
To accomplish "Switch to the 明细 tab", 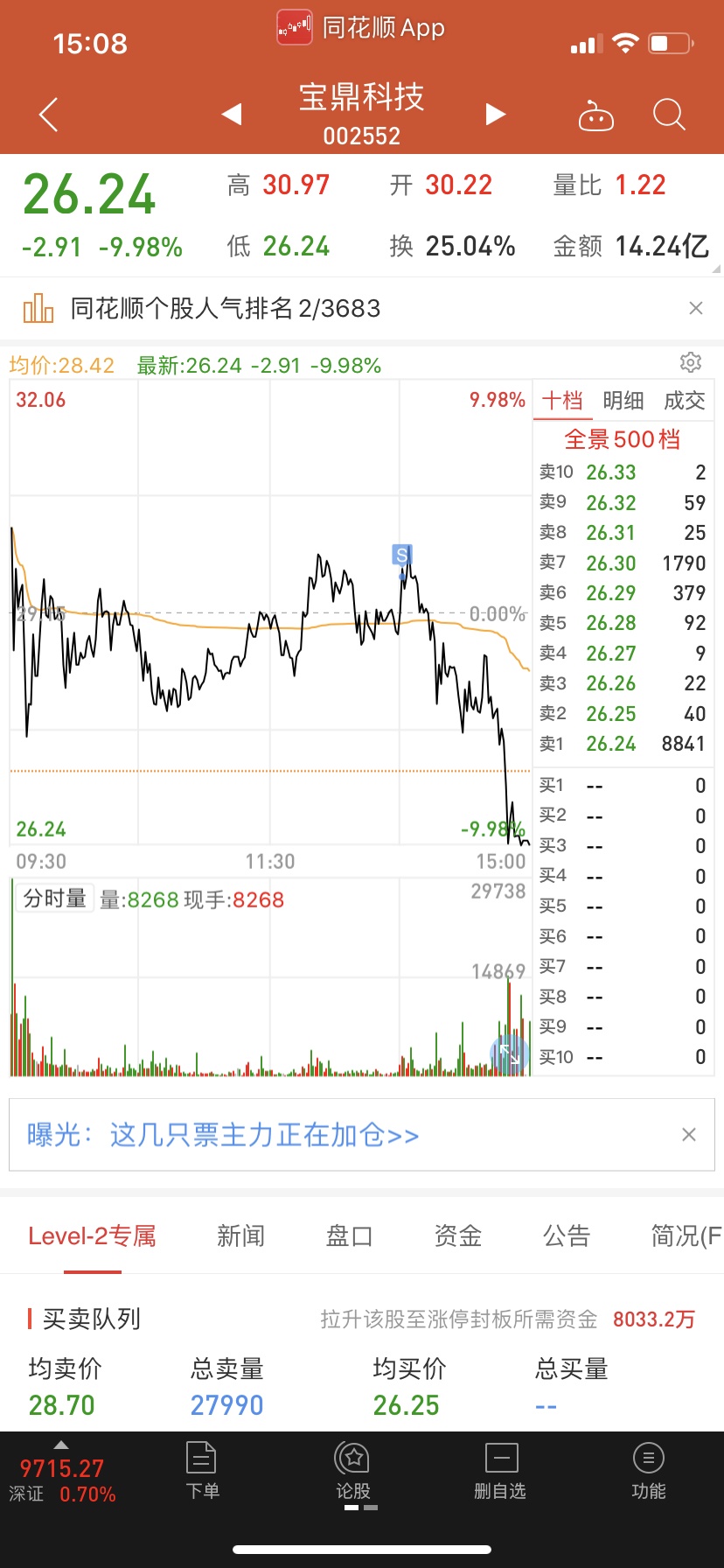I will coord(623,401).
